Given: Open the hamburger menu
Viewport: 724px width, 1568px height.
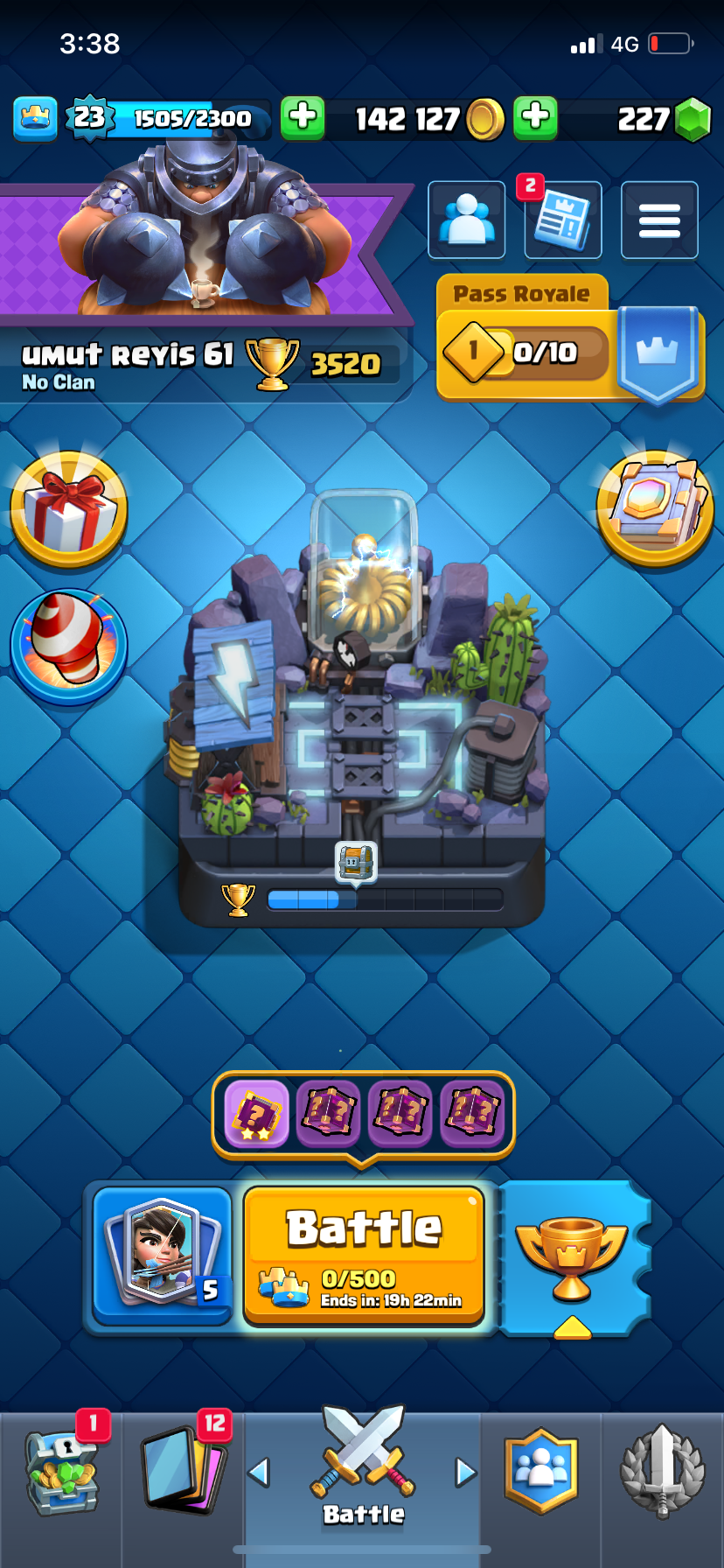Looking at the screenshot, I should tap(659, 220).
